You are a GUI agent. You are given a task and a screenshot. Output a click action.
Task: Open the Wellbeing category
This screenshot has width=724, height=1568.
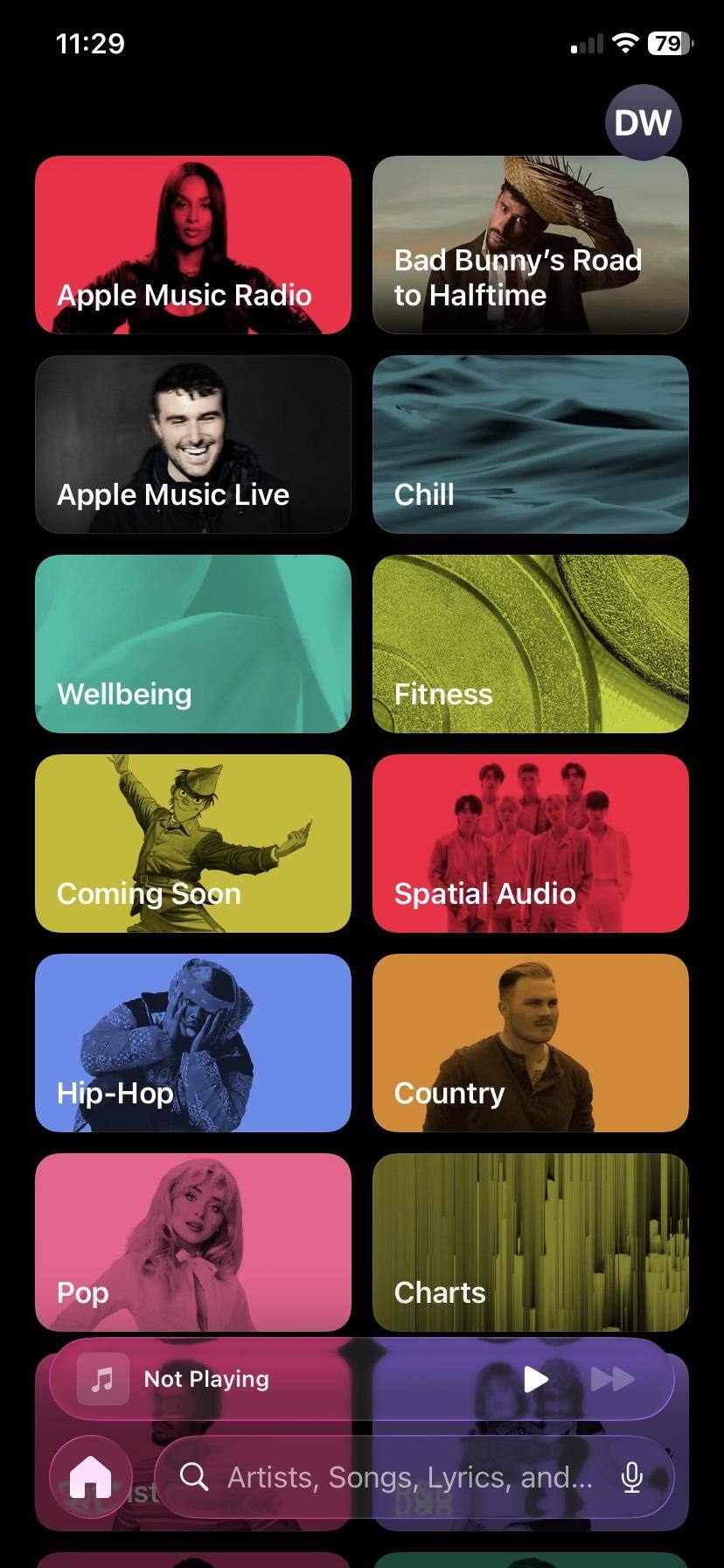point(193,644)
